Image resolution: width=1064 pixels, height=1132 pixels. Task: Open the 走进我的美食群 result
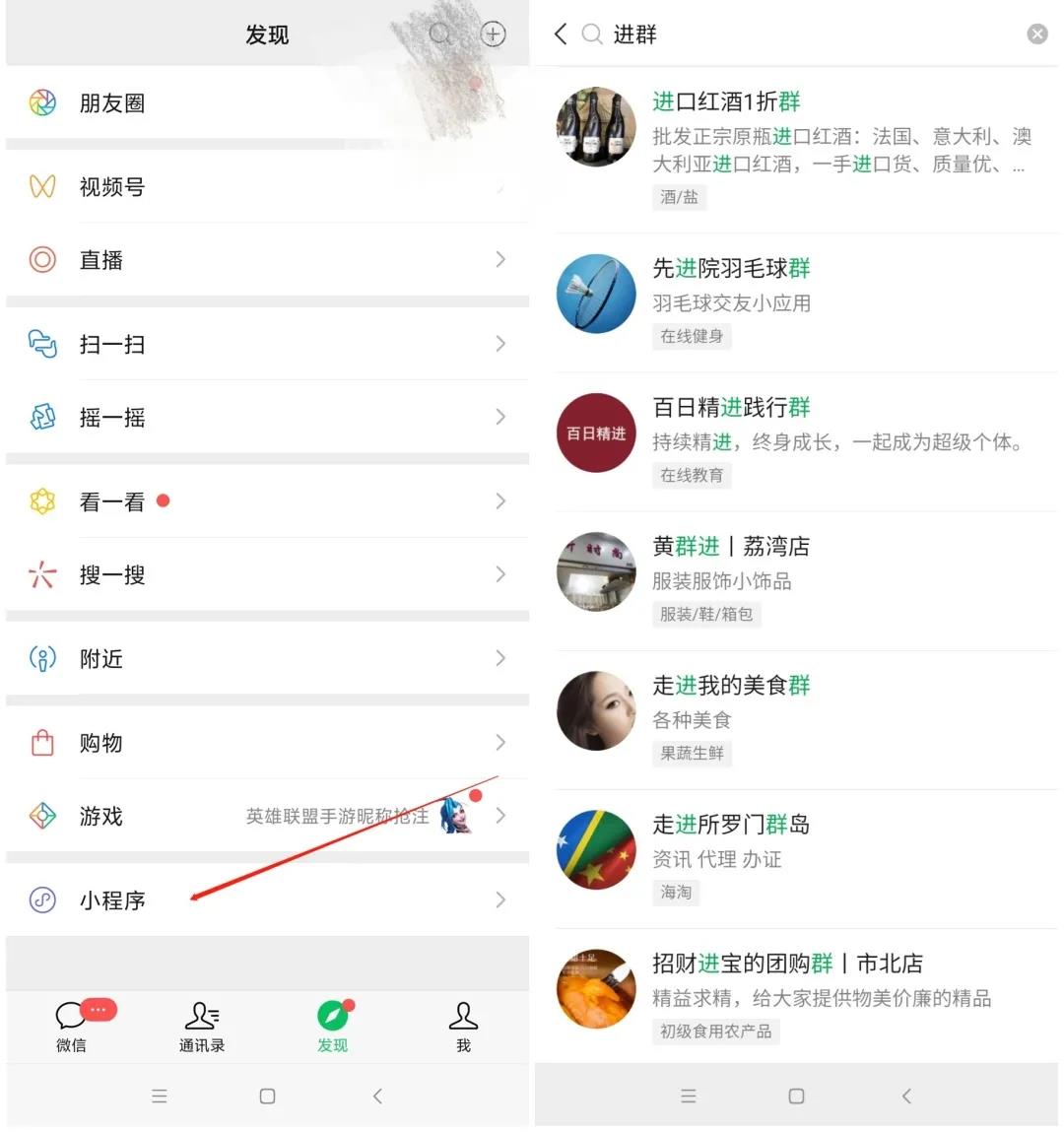pos(805,717)
